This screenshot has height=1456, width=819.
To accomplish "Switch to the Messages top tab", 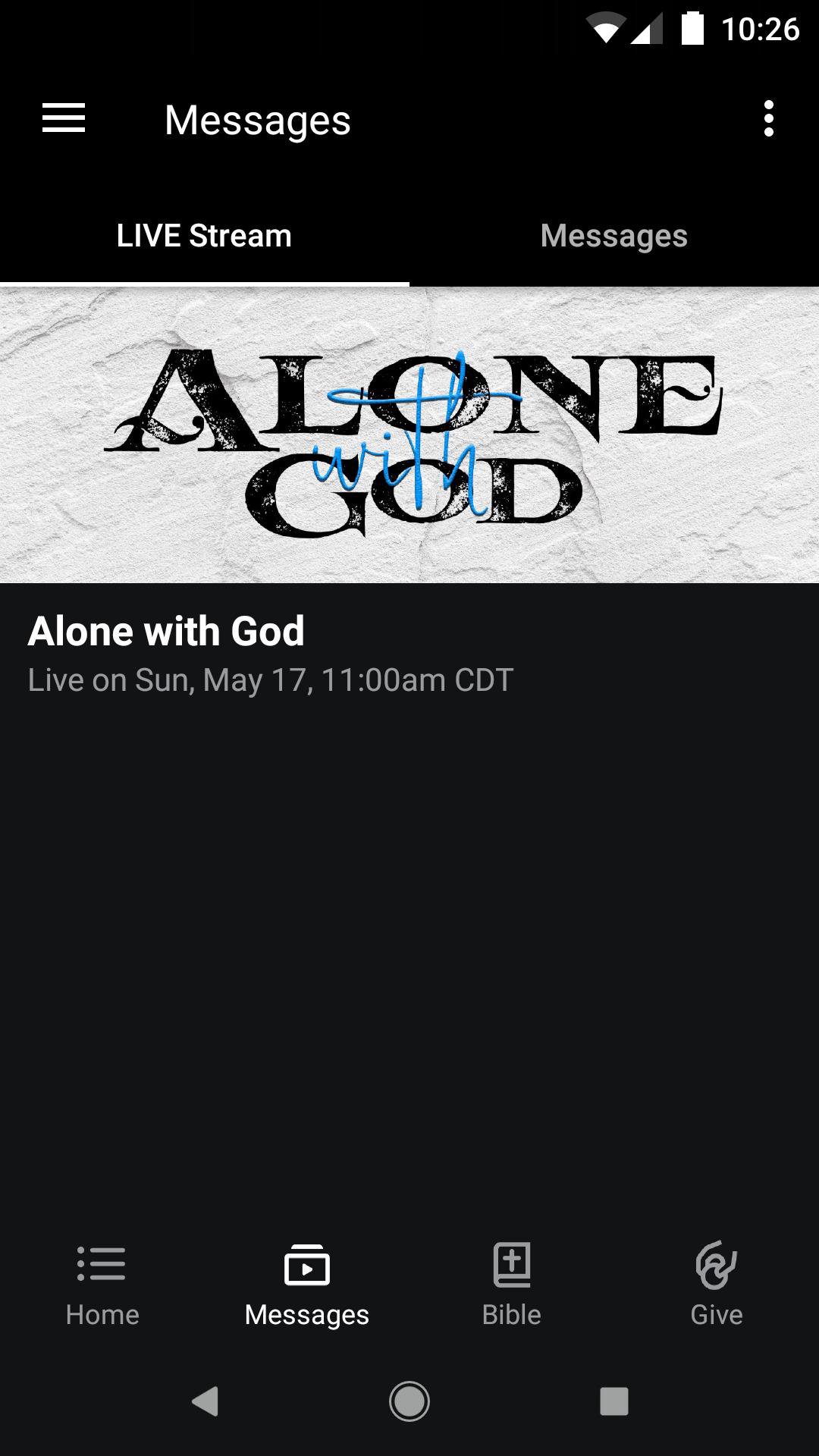I will pos(613,236).
